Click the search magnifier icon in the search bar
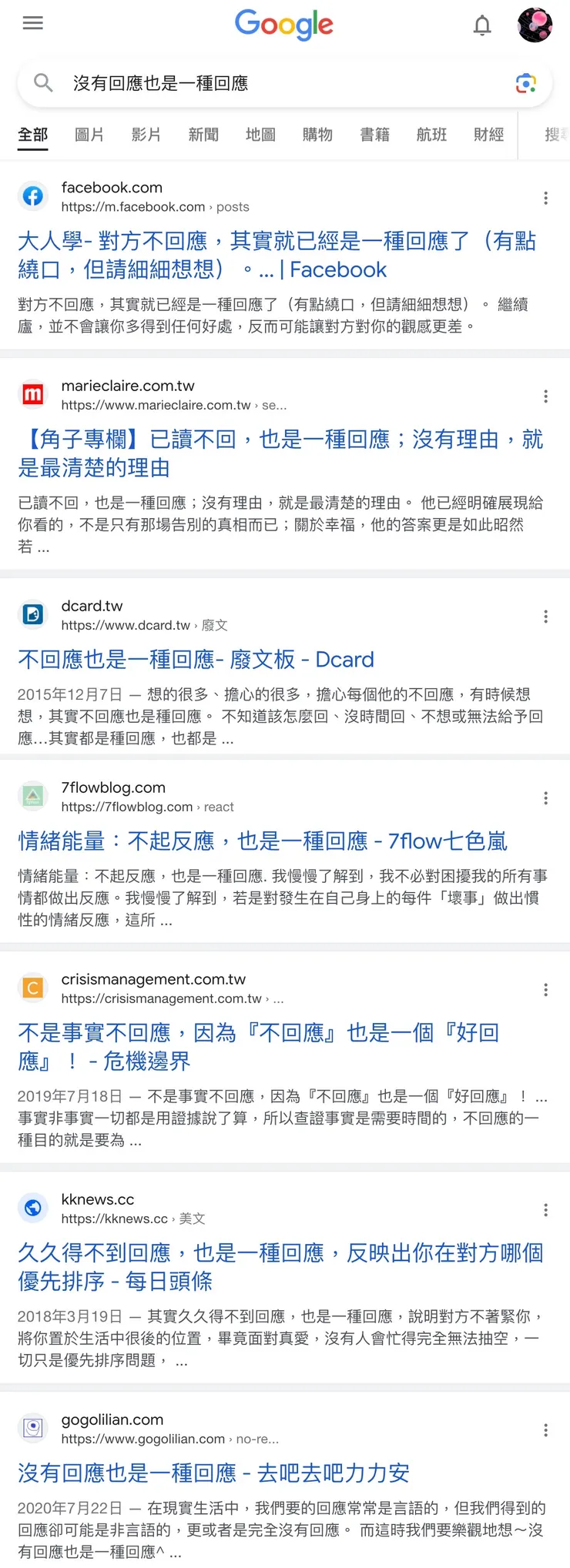Screen dimensions: 570x1568 point(42,82)
